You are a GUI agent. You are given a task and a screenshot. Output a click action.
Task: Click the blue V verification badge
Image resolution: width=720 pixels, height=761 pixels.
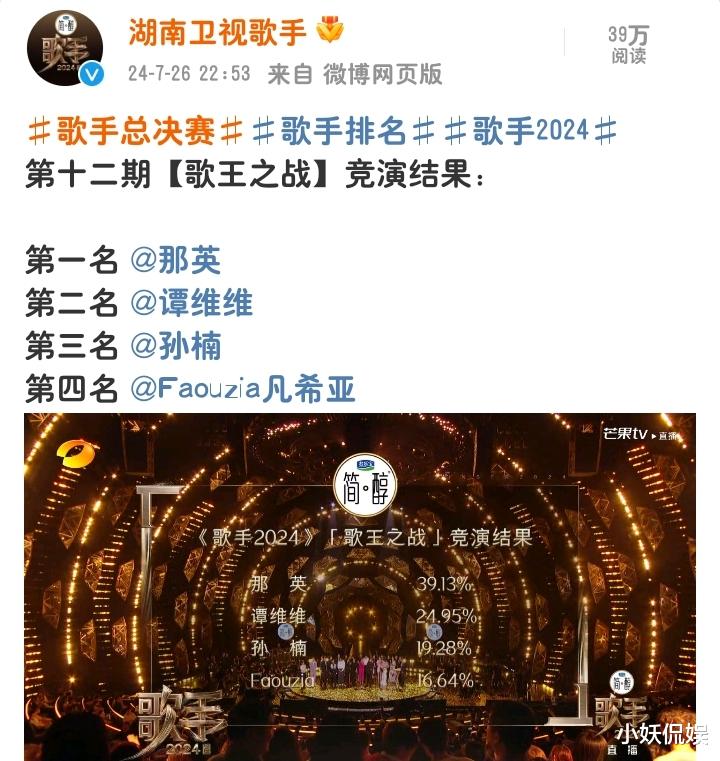pos(92,70)
